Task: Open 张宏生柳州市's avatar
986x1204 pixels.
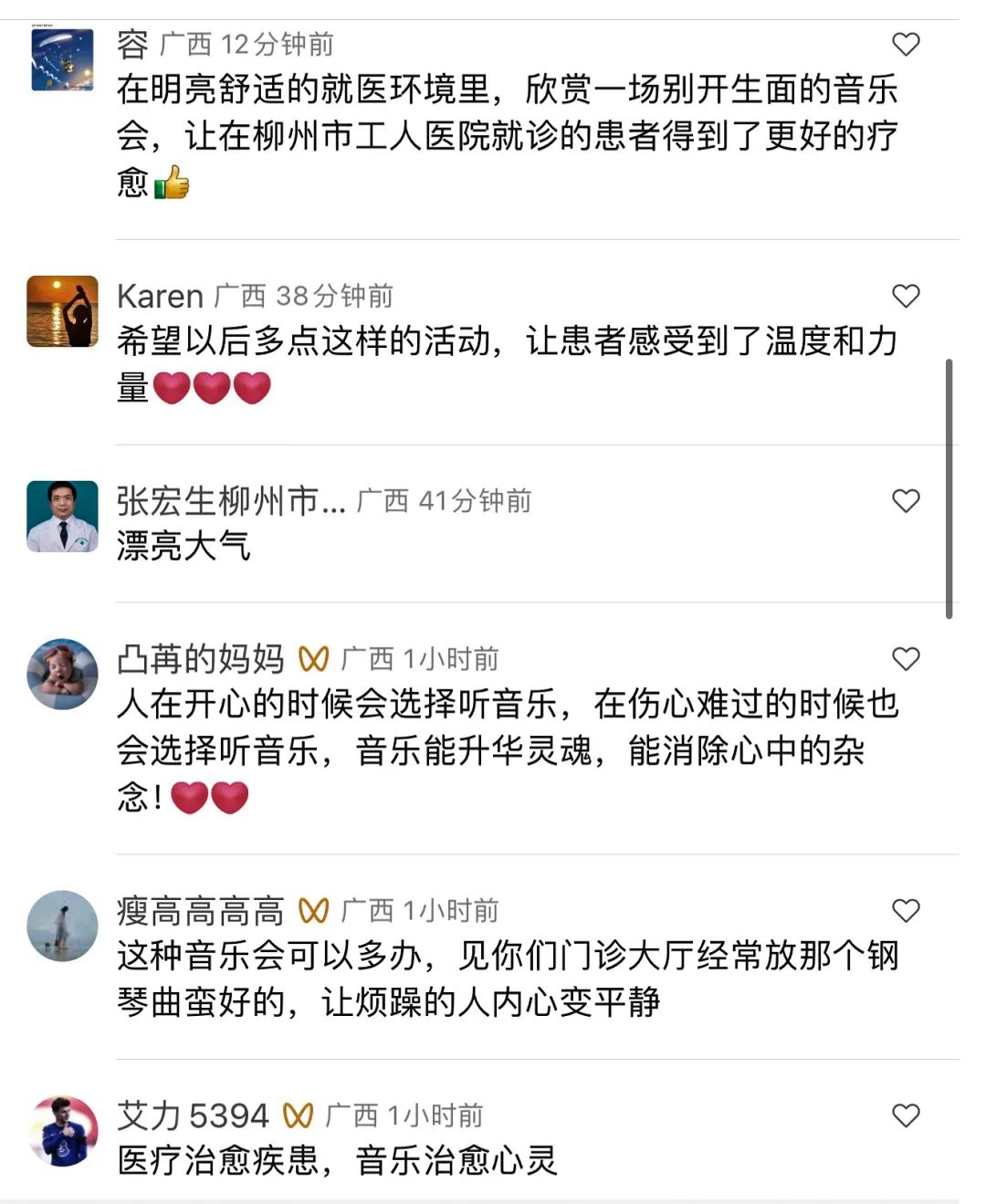Action: point(62,516)
